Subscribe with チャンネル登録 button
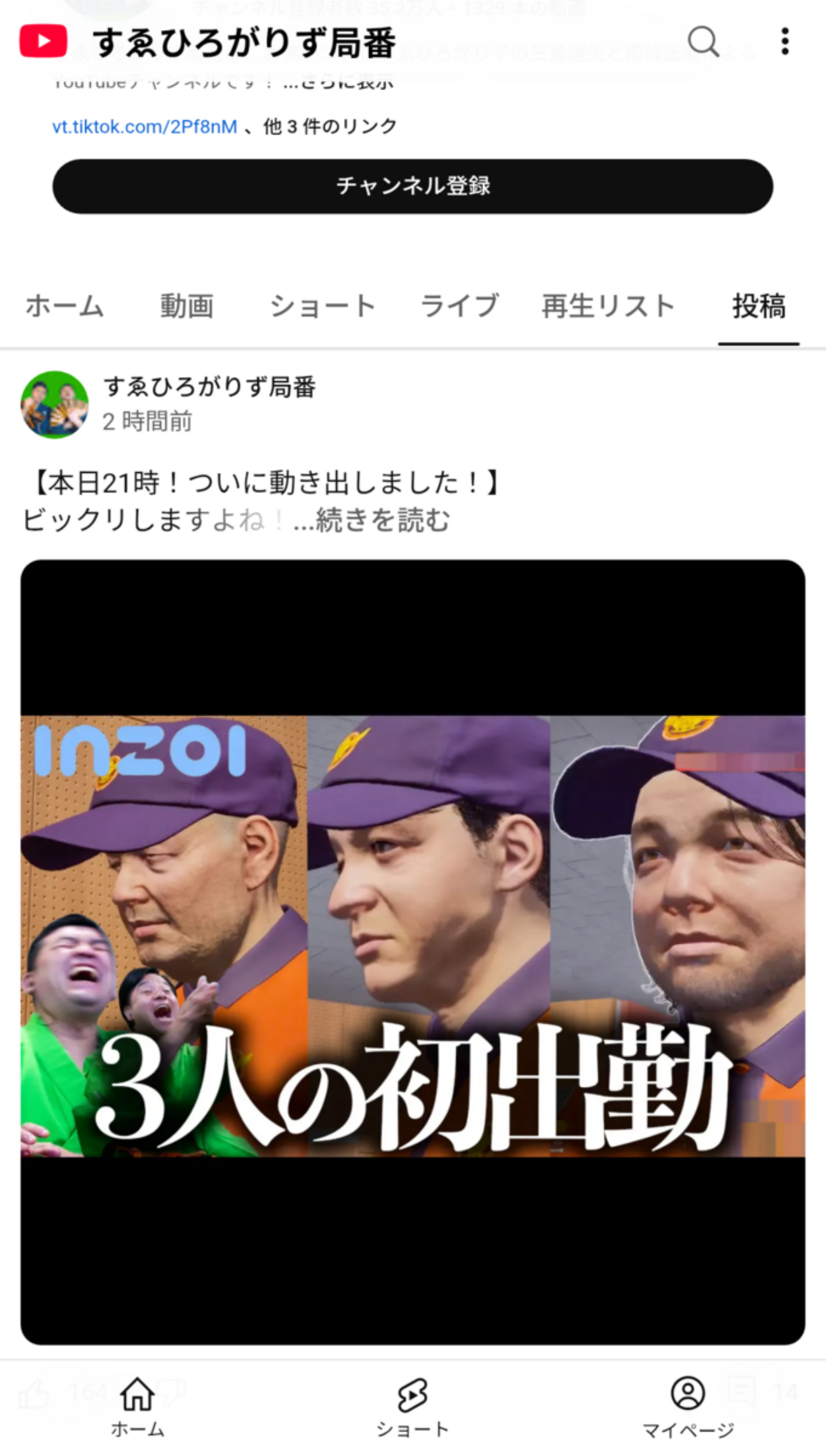The height and width of the screenshot is (1456, 826). [x=412, y=186]
